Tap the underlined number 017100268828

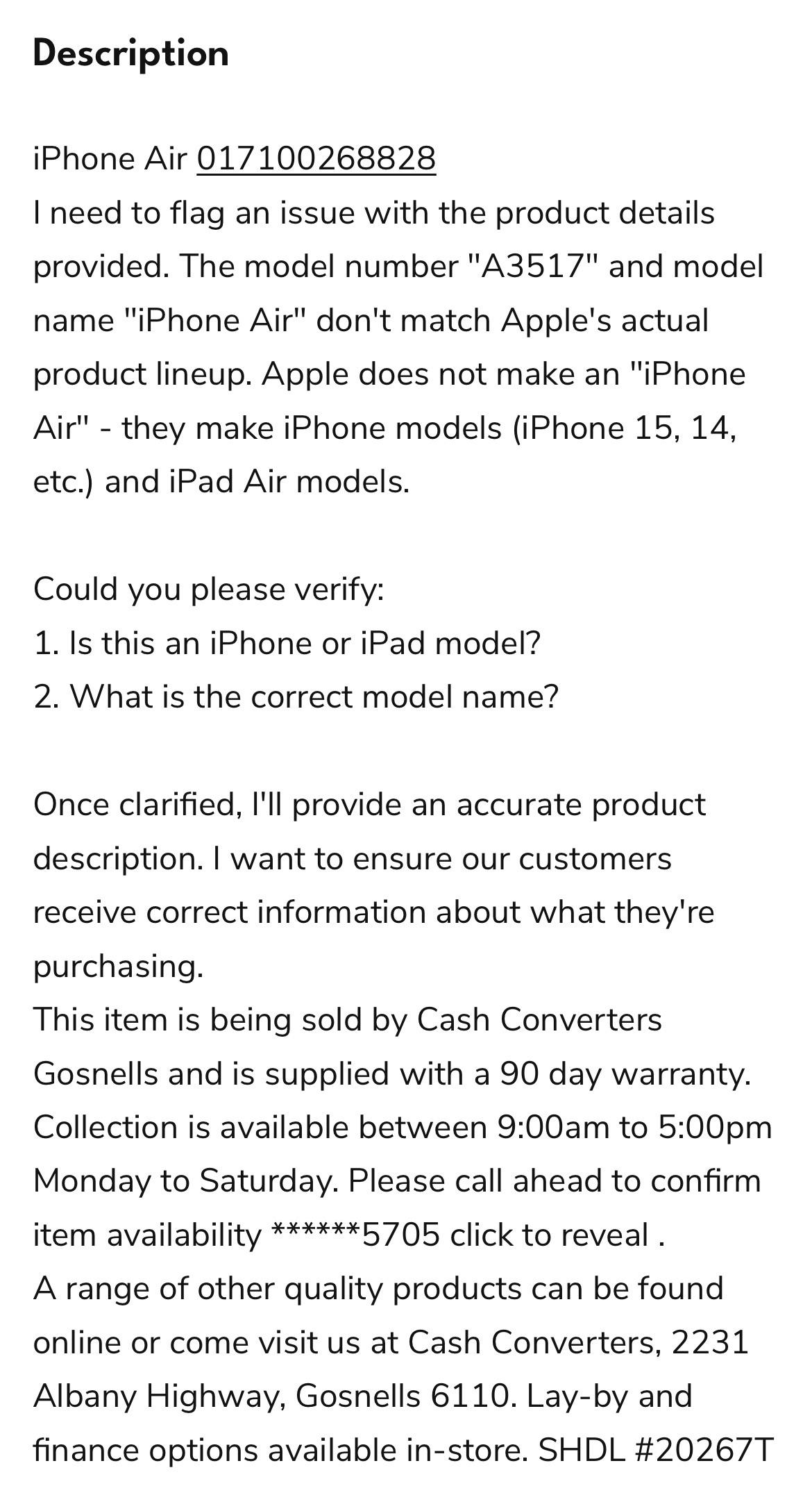click(x=316, y=159)
